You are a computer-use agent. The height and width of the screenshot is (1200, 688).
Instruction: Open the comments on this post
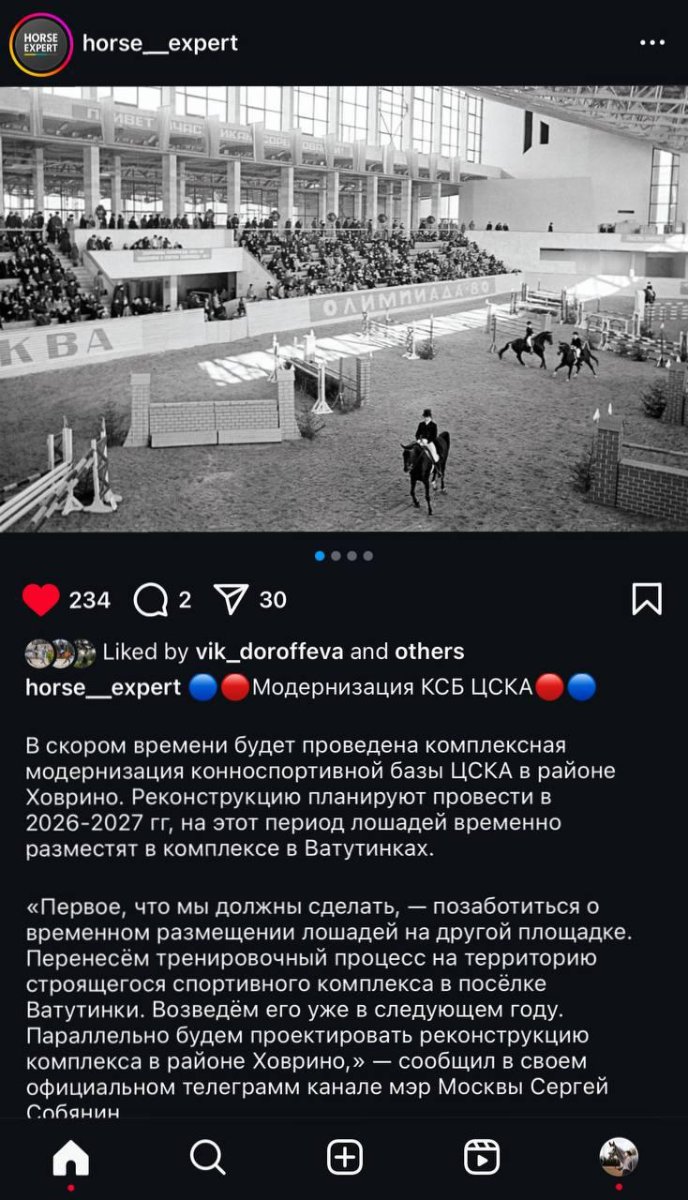(x=150, y=600)
